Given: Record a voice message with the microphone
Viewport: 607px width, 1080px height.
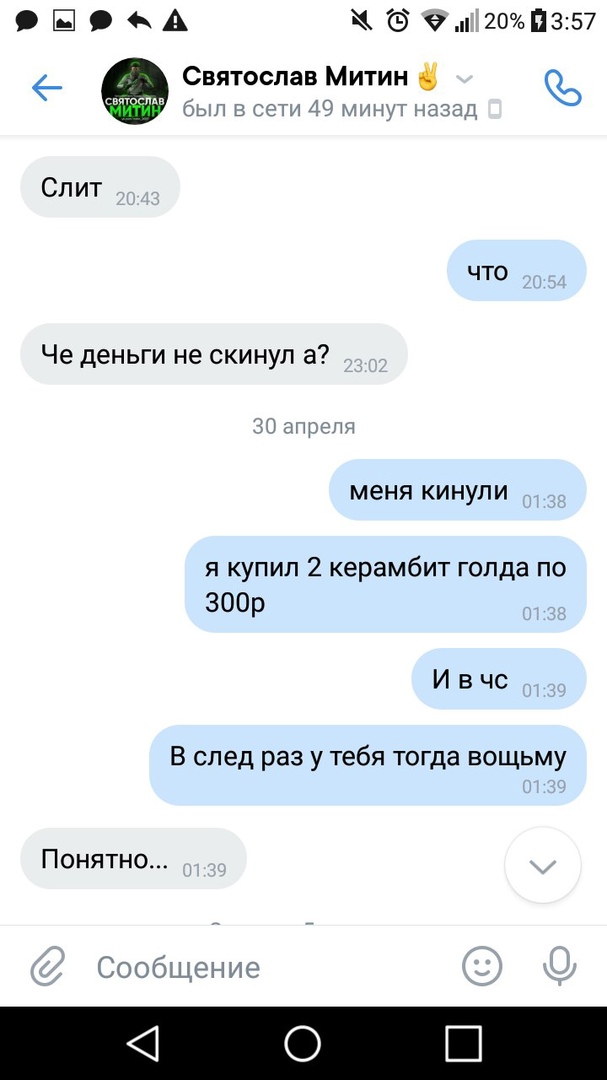Looking at the screenshot, I should click(x=559, y=966).
